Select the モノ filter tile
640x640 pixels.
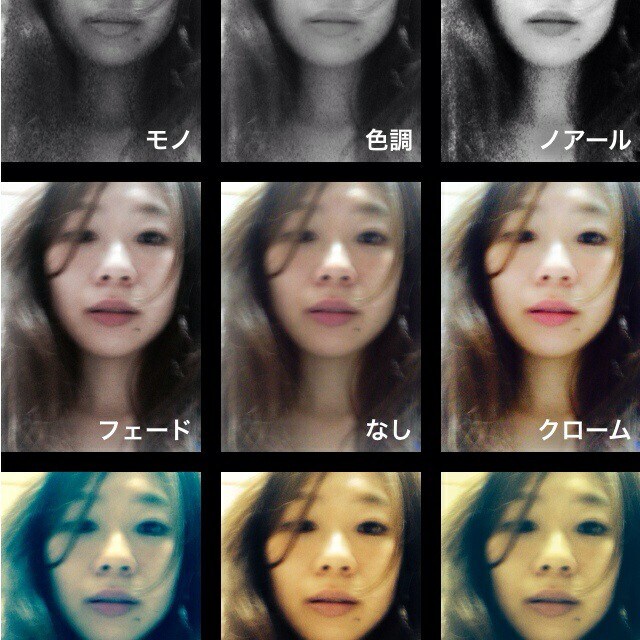100,80
